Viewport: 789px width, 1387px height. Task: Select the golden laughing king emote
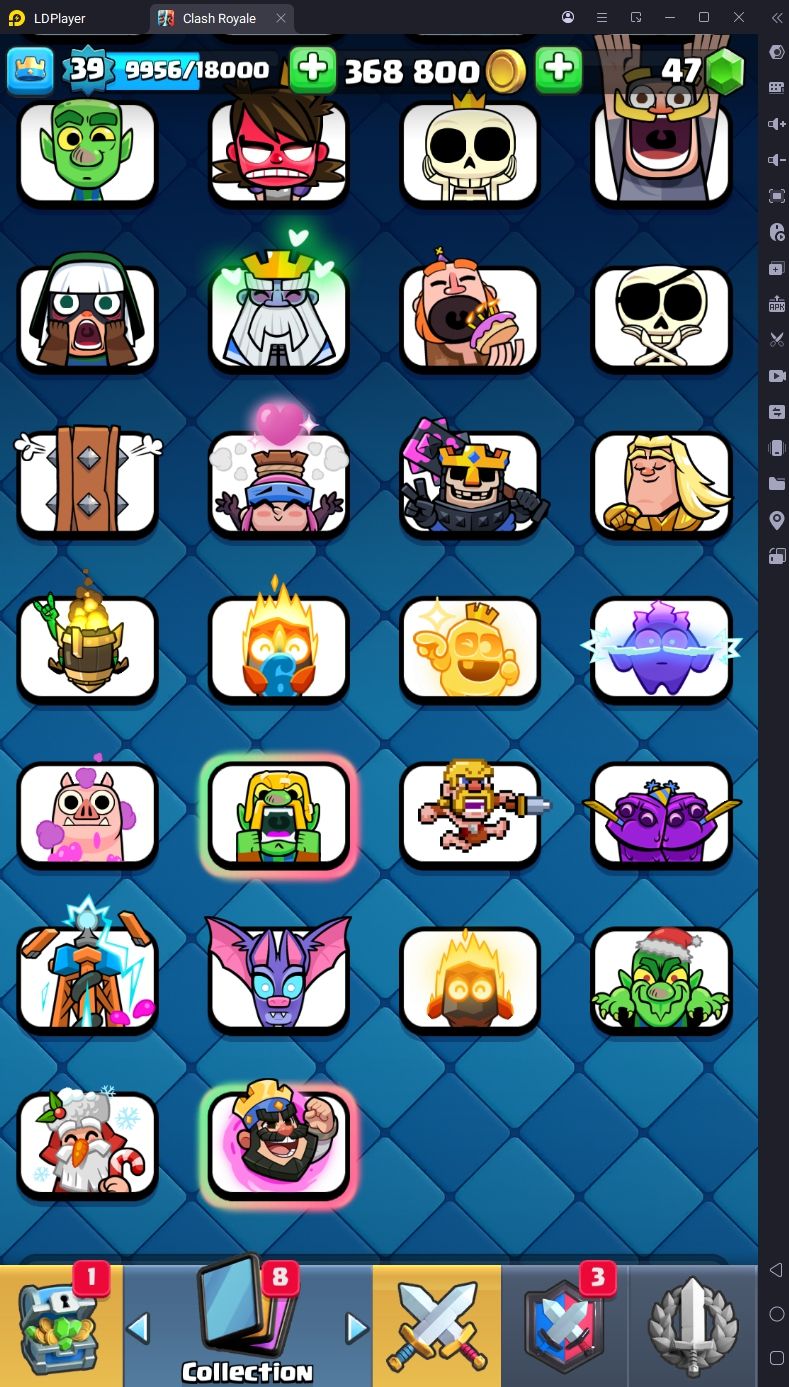[470, 649]
